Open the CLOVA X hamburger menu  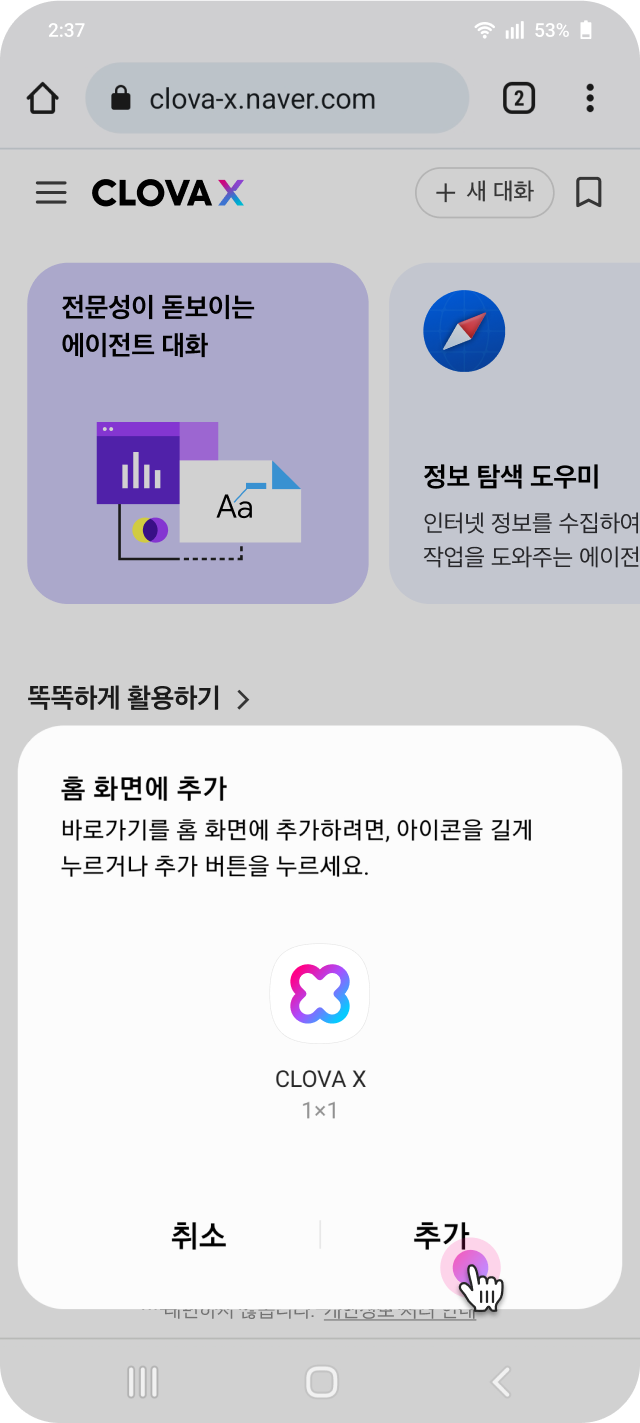tap(51, 193)
